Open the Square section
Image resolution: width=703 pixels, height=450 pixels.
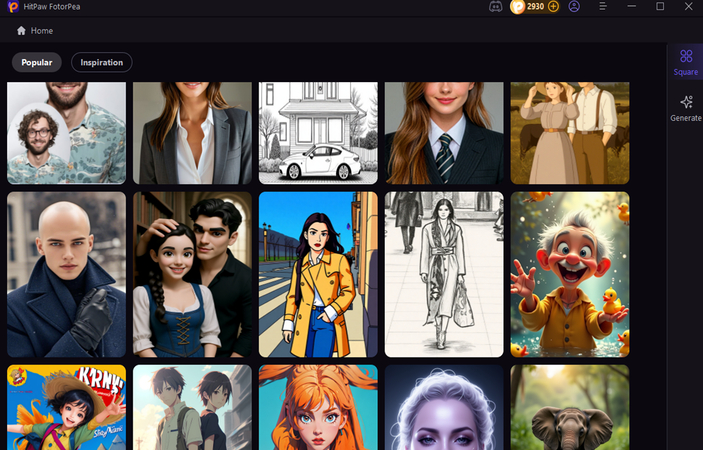(685, 63)
